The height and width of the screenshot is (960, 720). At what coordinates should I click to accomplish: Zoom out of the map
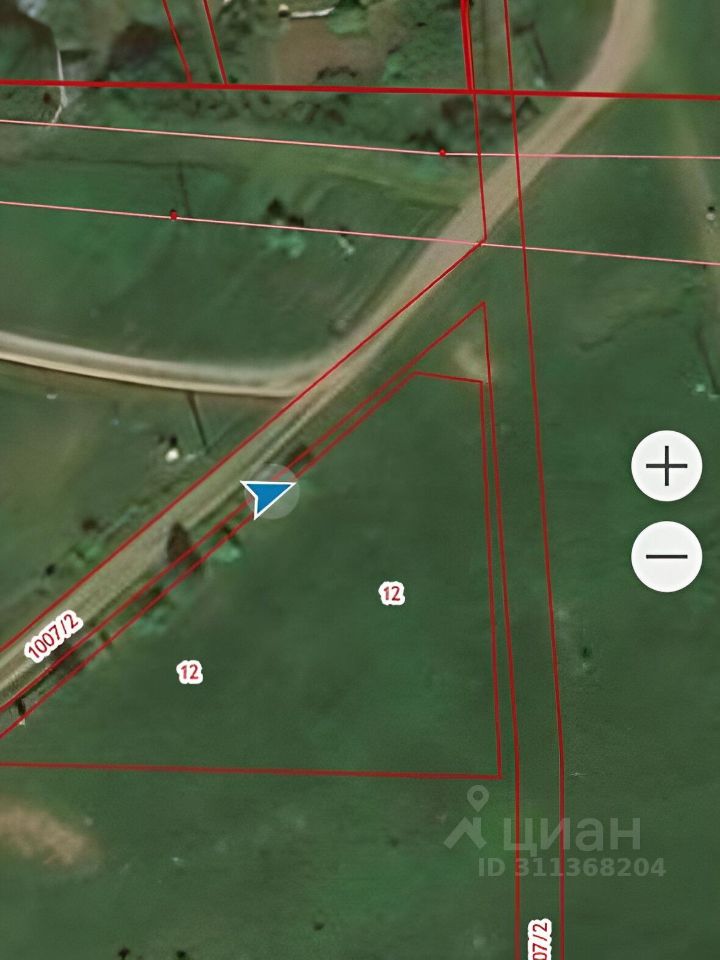tap(666, 556)
